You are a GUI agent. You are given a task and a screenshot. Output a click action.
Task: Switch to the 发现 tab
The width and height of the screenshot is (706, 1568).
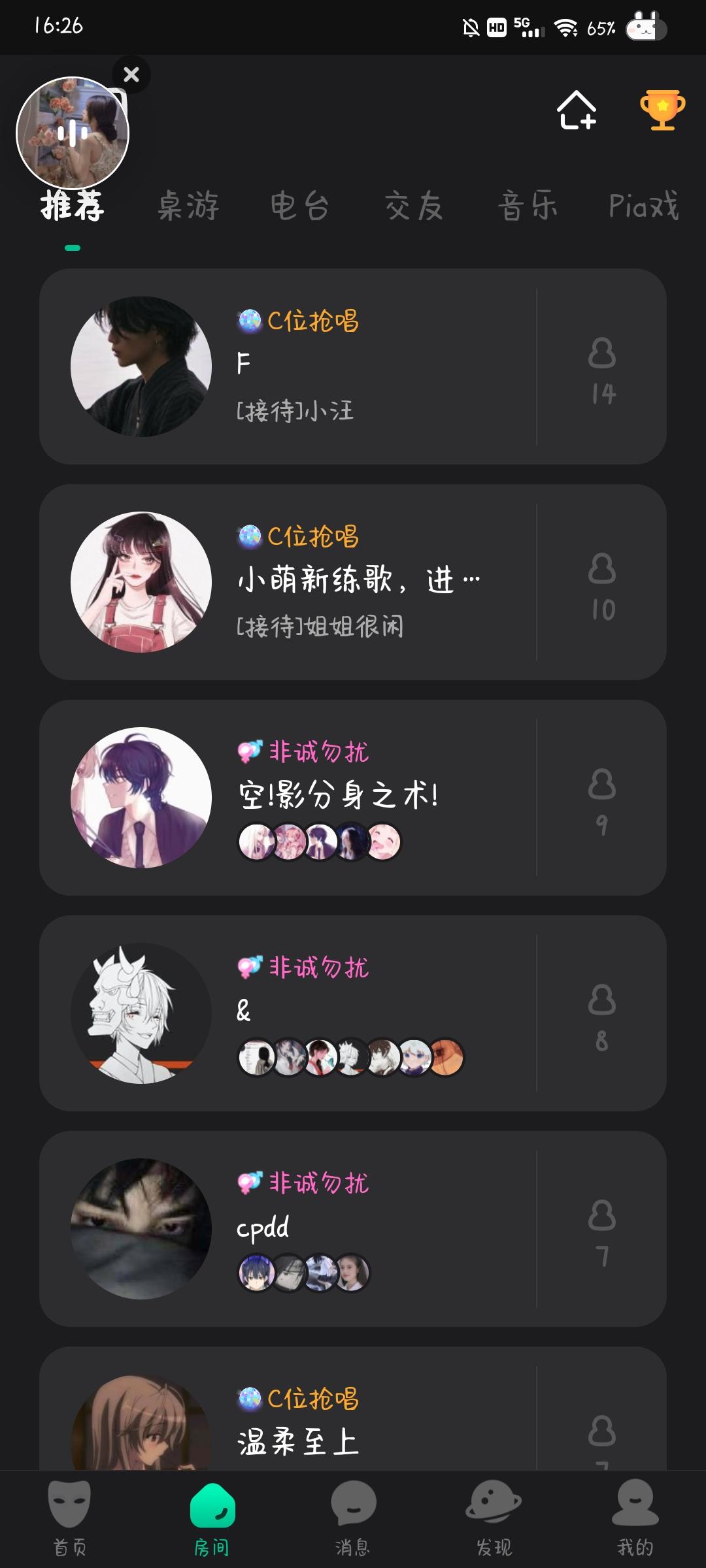(494, 1519)
